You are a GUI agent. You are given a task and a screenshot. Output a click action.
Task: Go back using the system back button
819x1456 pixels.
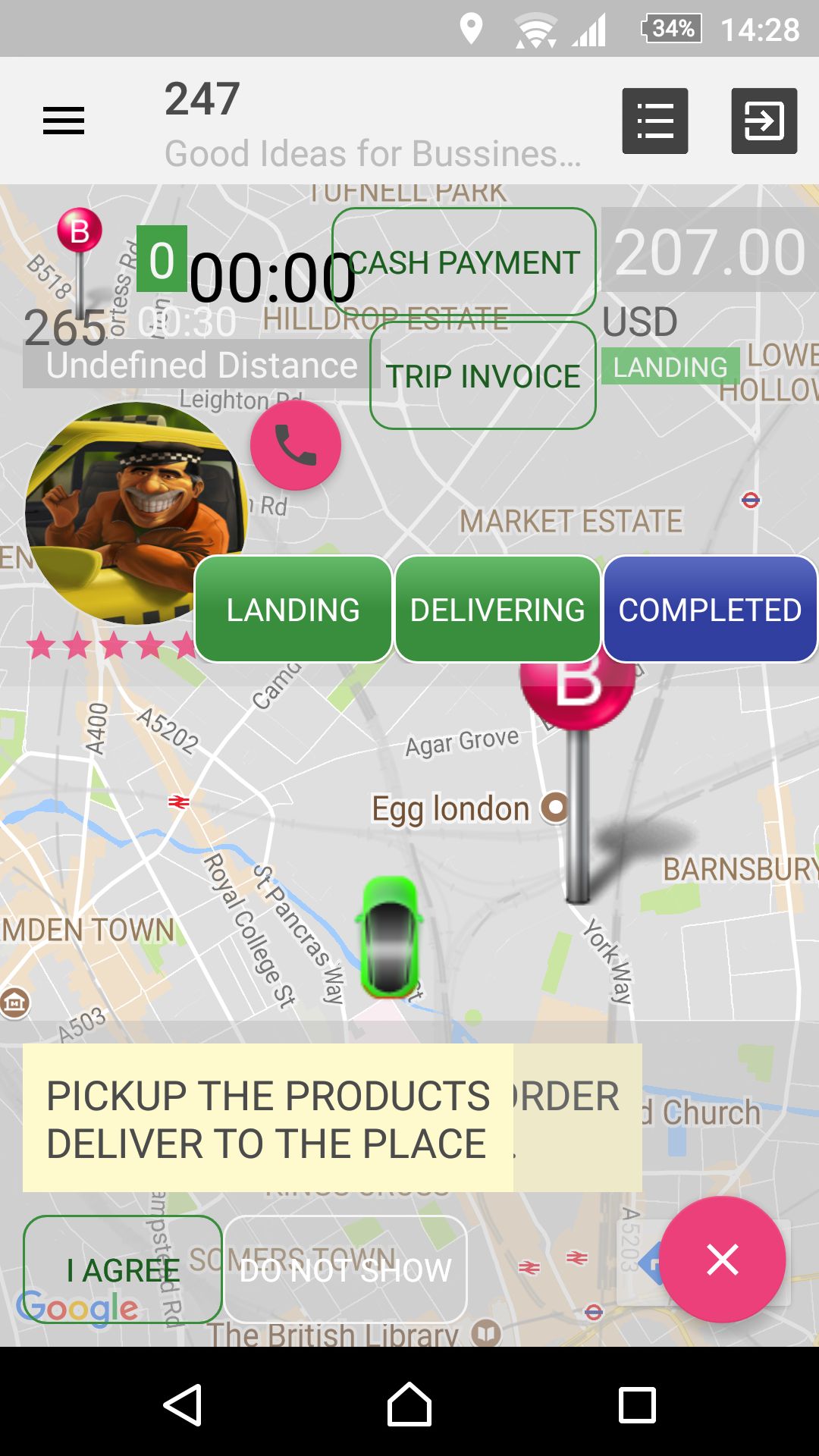tap(183, 1404)
